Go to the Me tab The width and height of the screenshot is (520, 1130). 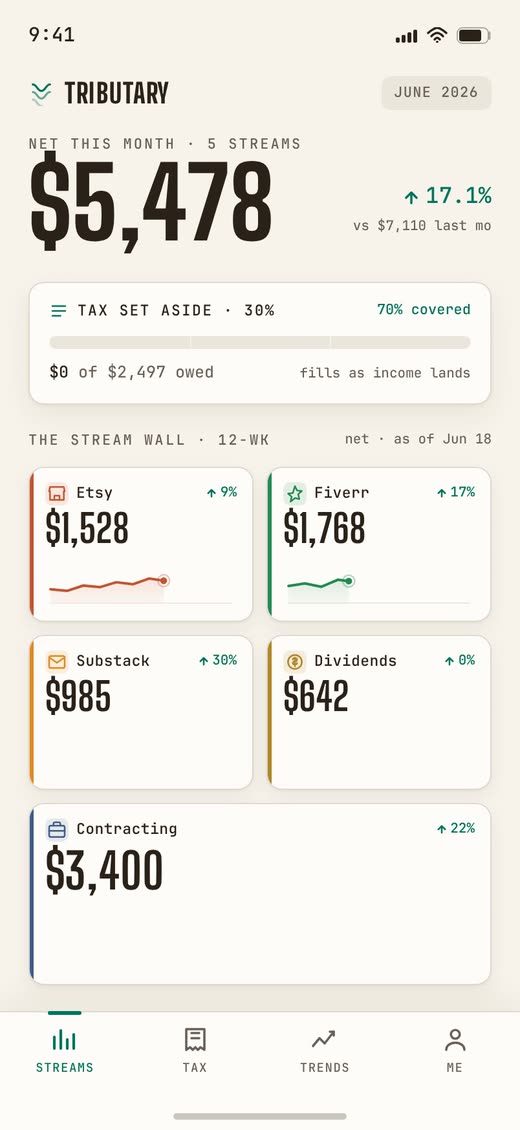tap(454, 1051)
